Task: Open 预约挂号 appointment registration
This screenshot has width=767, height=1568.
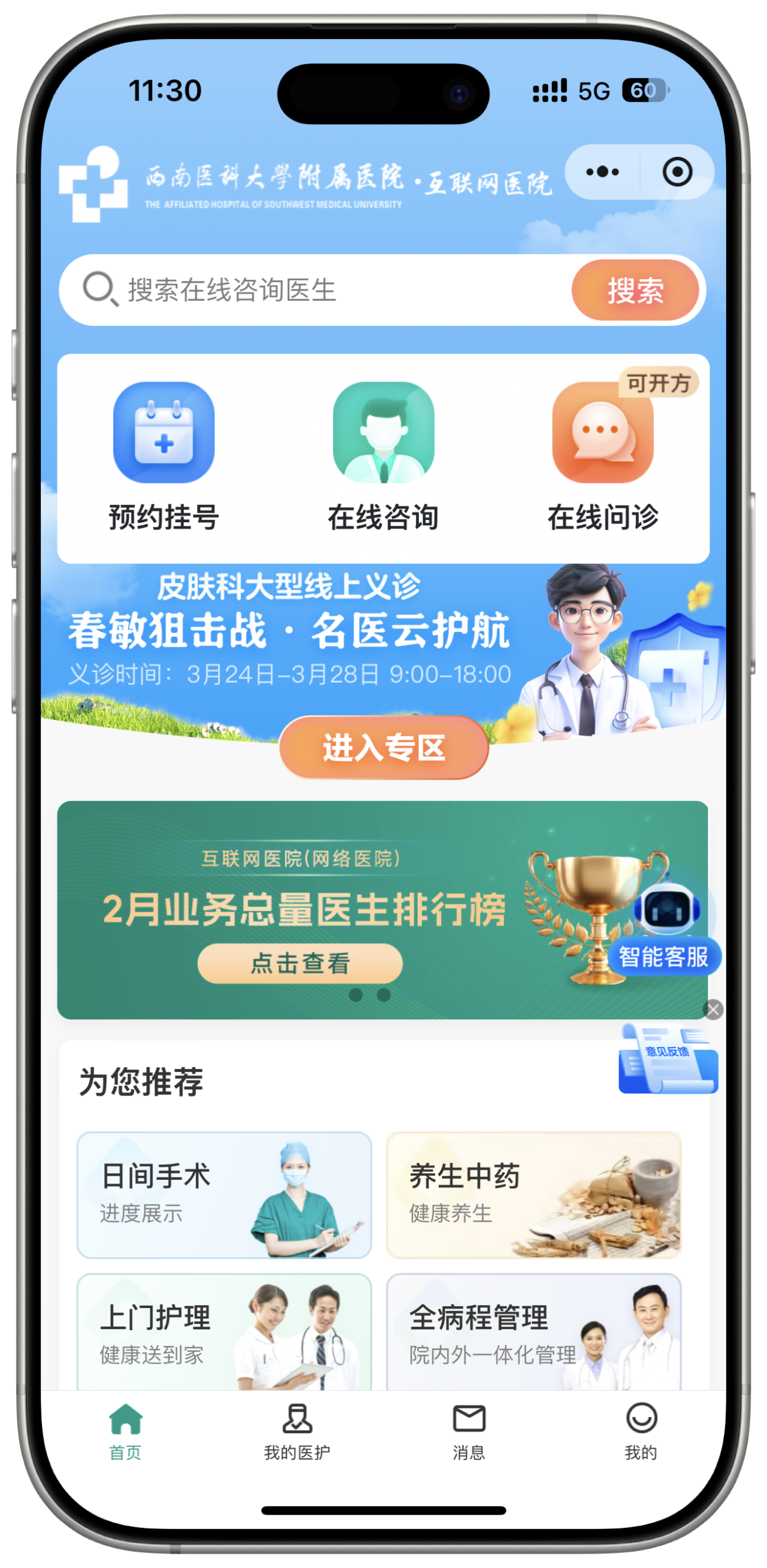Action: 163,456
